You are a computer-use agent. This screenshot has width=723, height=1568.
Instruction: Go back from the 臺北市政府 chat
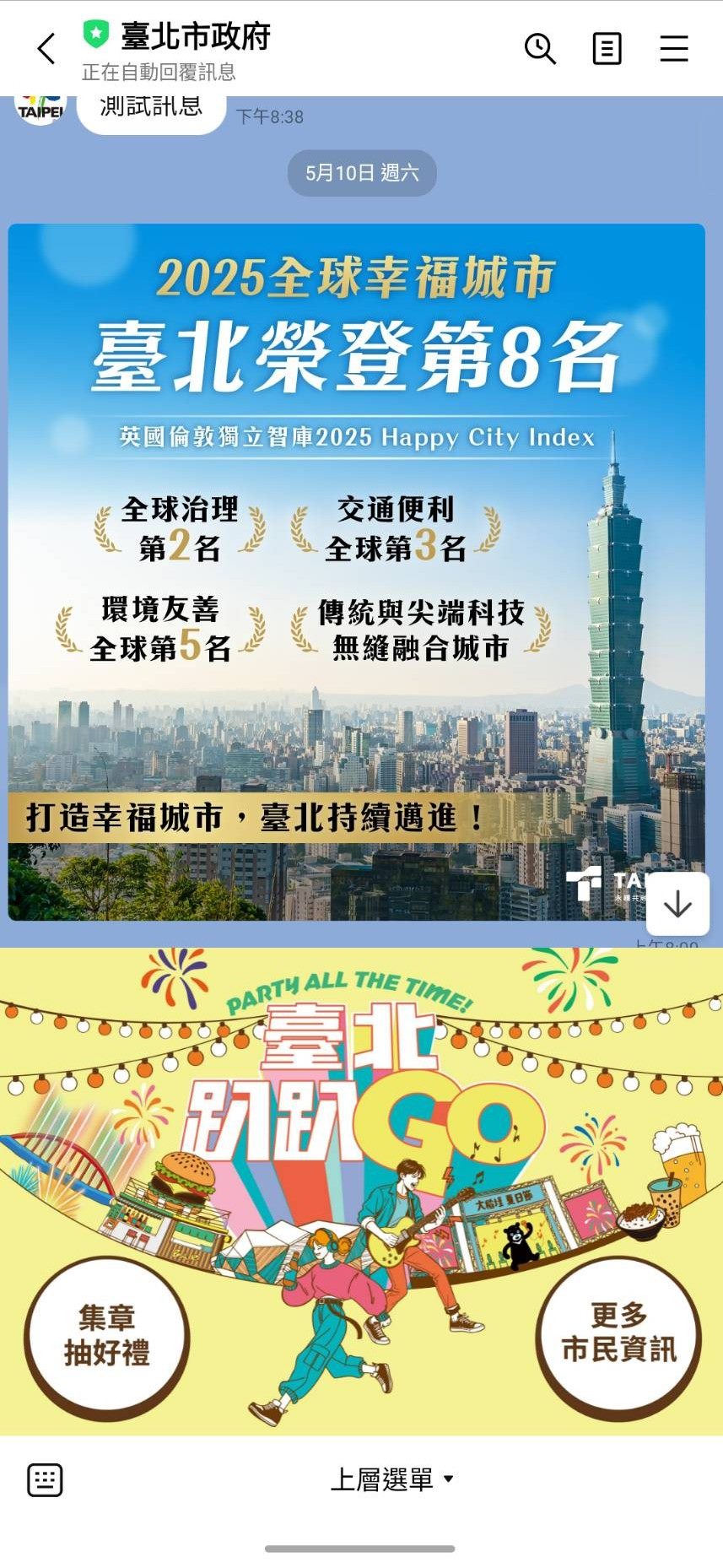(46, 49)
